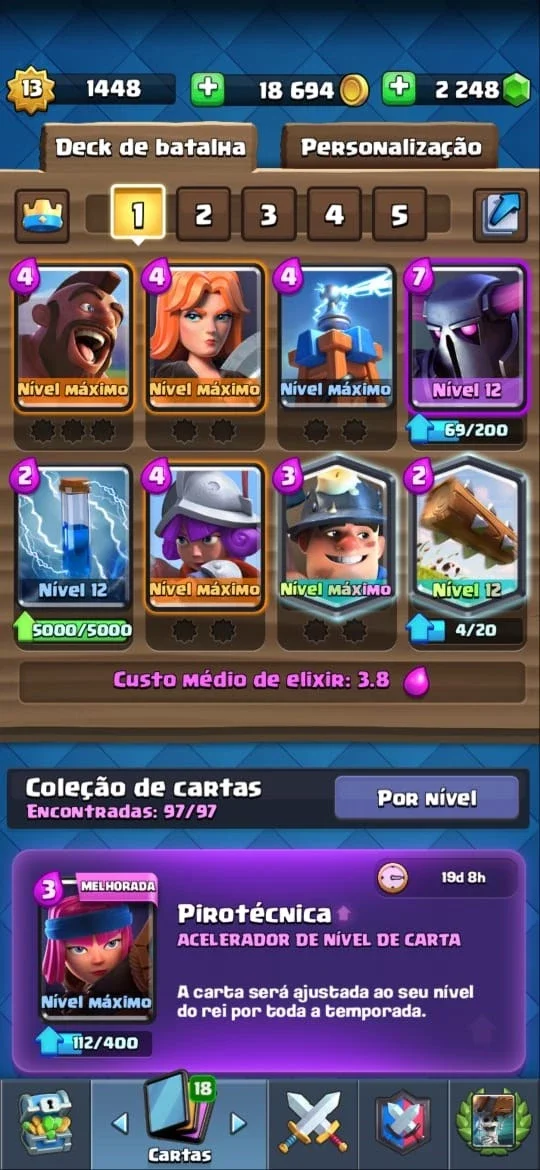Select deck slot 2
The image size is (540, 1170).
pos(203,214)
